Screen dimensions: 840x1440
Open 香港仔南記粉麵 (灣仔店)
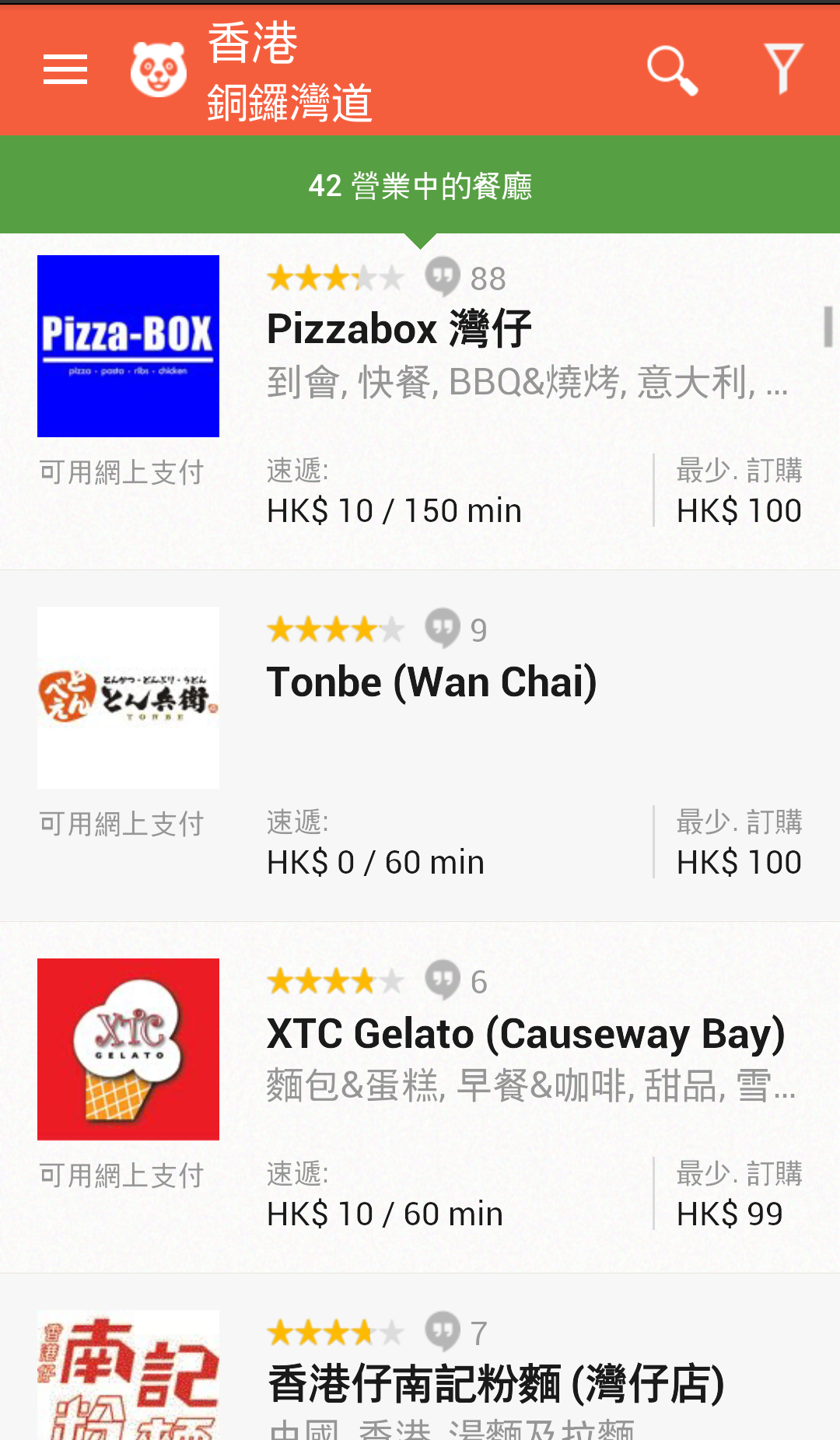[x=496, y=1383]
